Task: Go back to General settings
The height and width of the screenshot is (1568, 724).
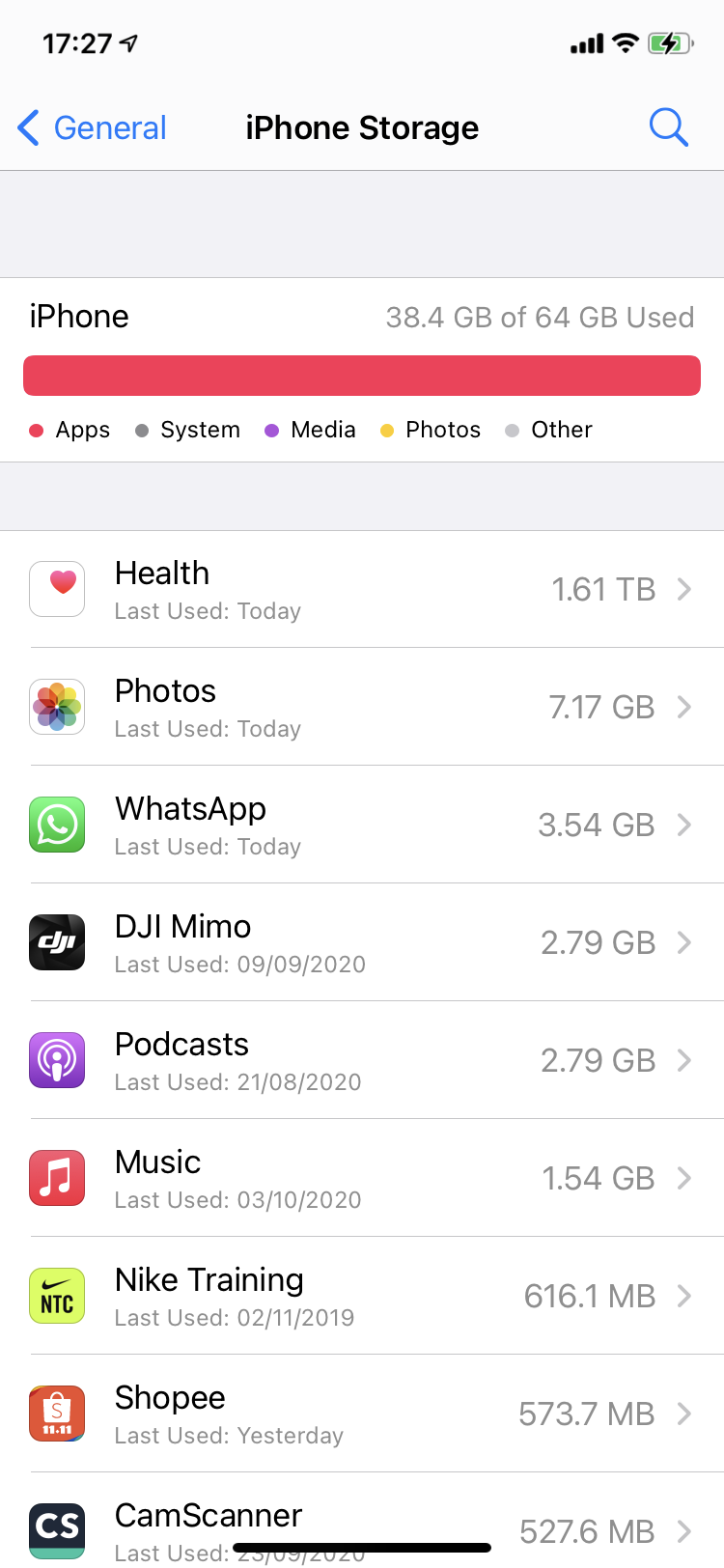Action: coord(93,127)
